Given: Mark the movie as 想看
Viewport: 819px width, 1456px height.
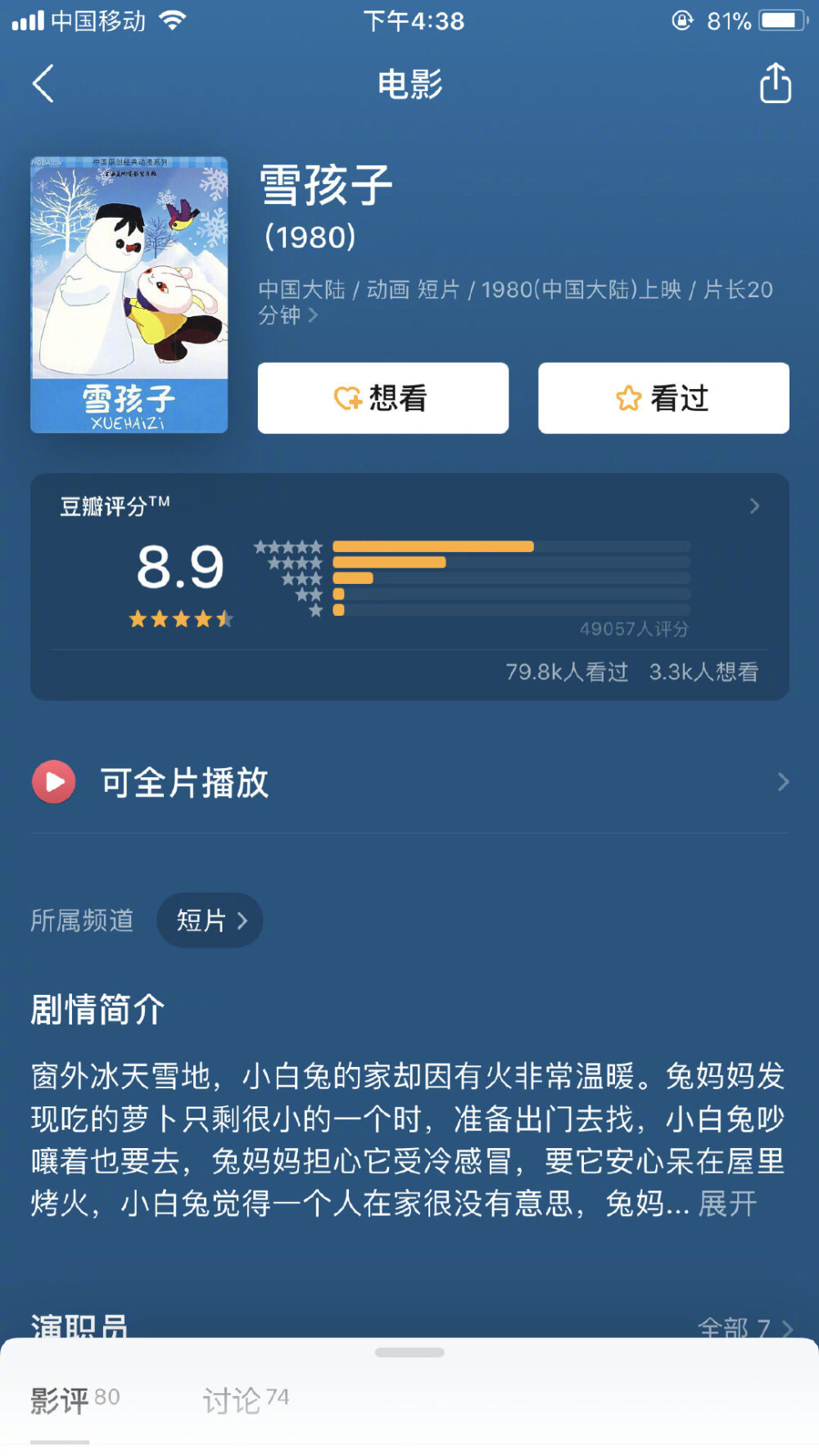Looking at the screenshot, I should click(x=382, y=398).
